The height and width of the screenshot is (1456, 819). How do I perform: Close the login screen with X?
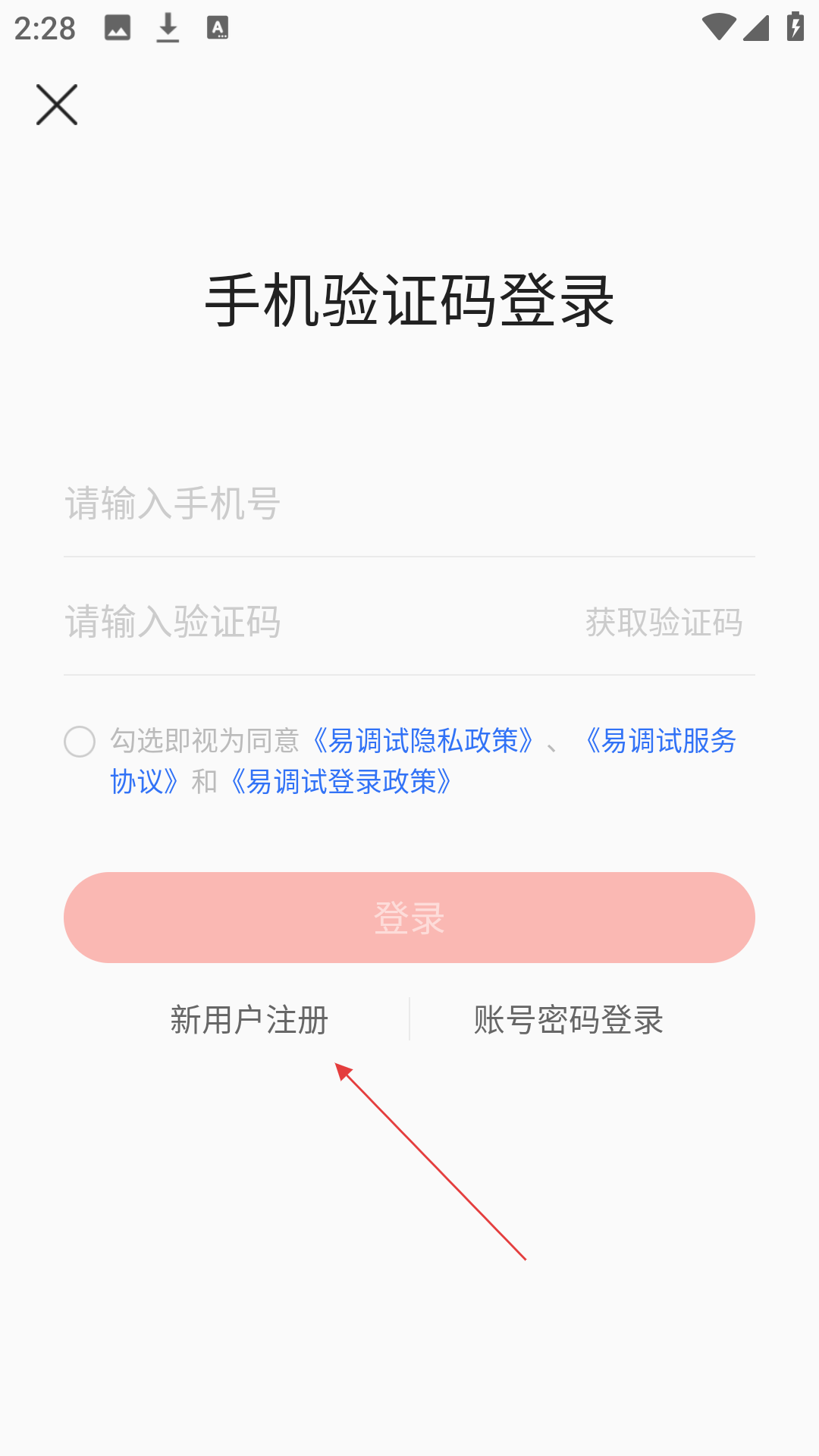pos(57,105)
